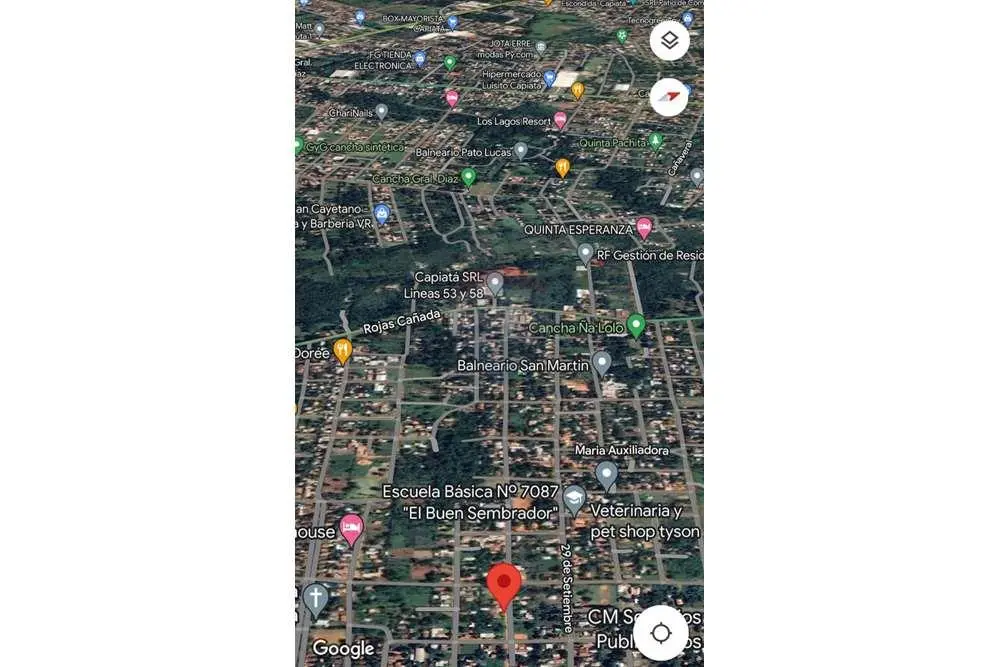Select QUINTA ESPERANZA marker
1000x667 pixels.
pyautogui.click(x=644, y=228)
